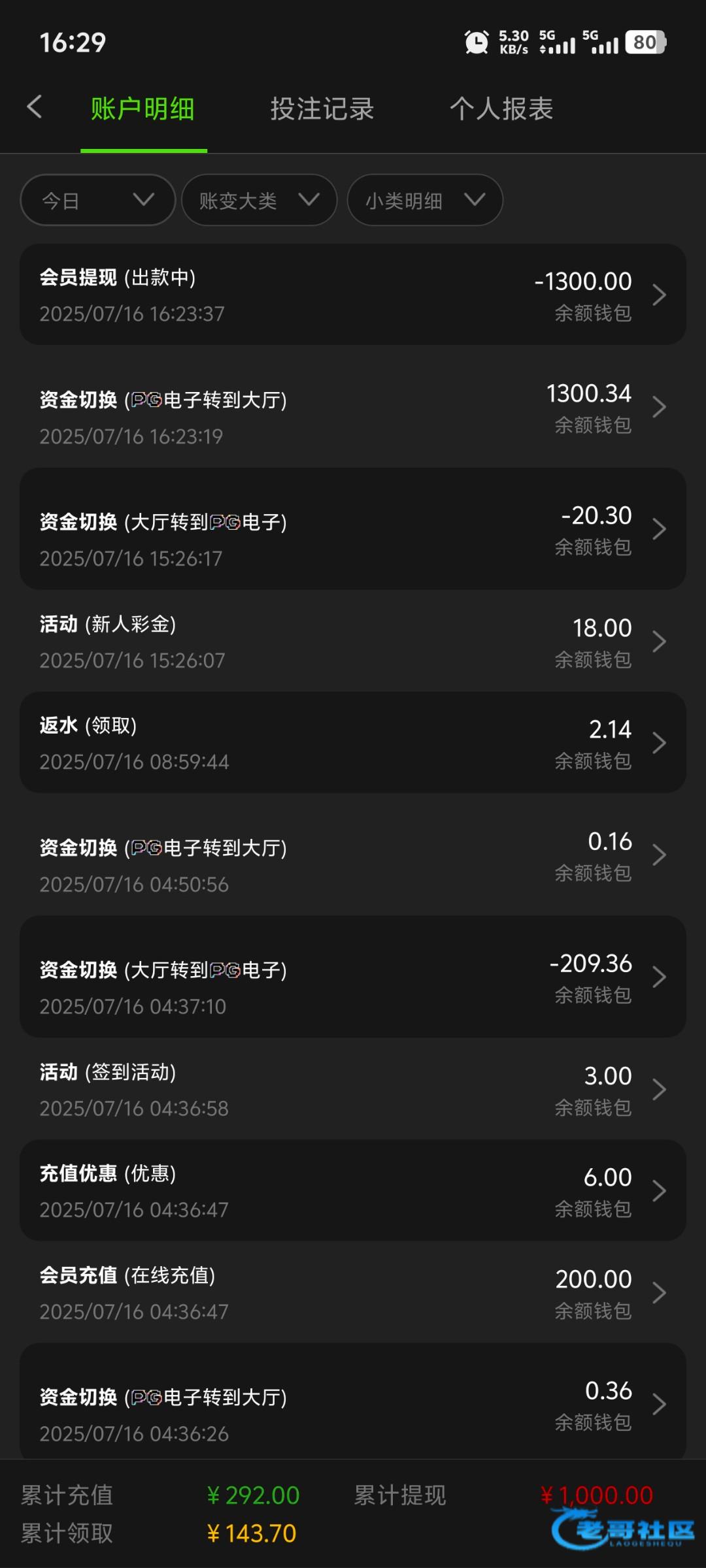This screenshot has height=1568, width=706.
Task: View the 1300.34 资金切换 transfer details
Action: click(353, 407)
